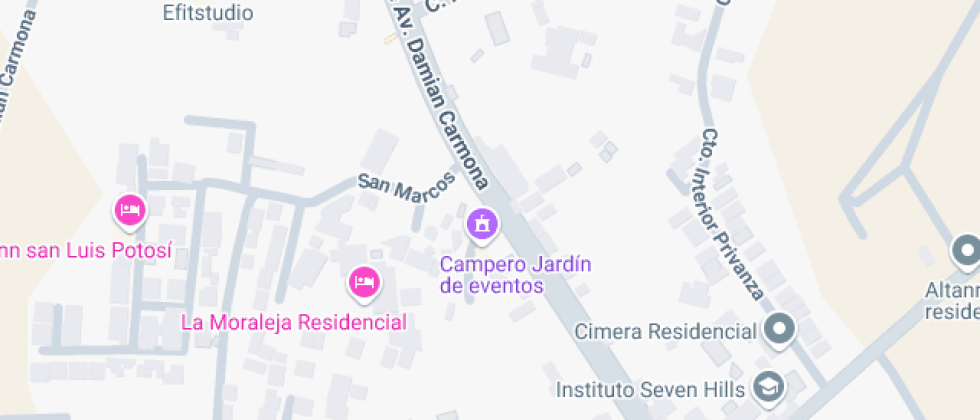Open the Altanna residencial map pin
The height and width of the screenshot is (420, 980).
click(966, 250)
